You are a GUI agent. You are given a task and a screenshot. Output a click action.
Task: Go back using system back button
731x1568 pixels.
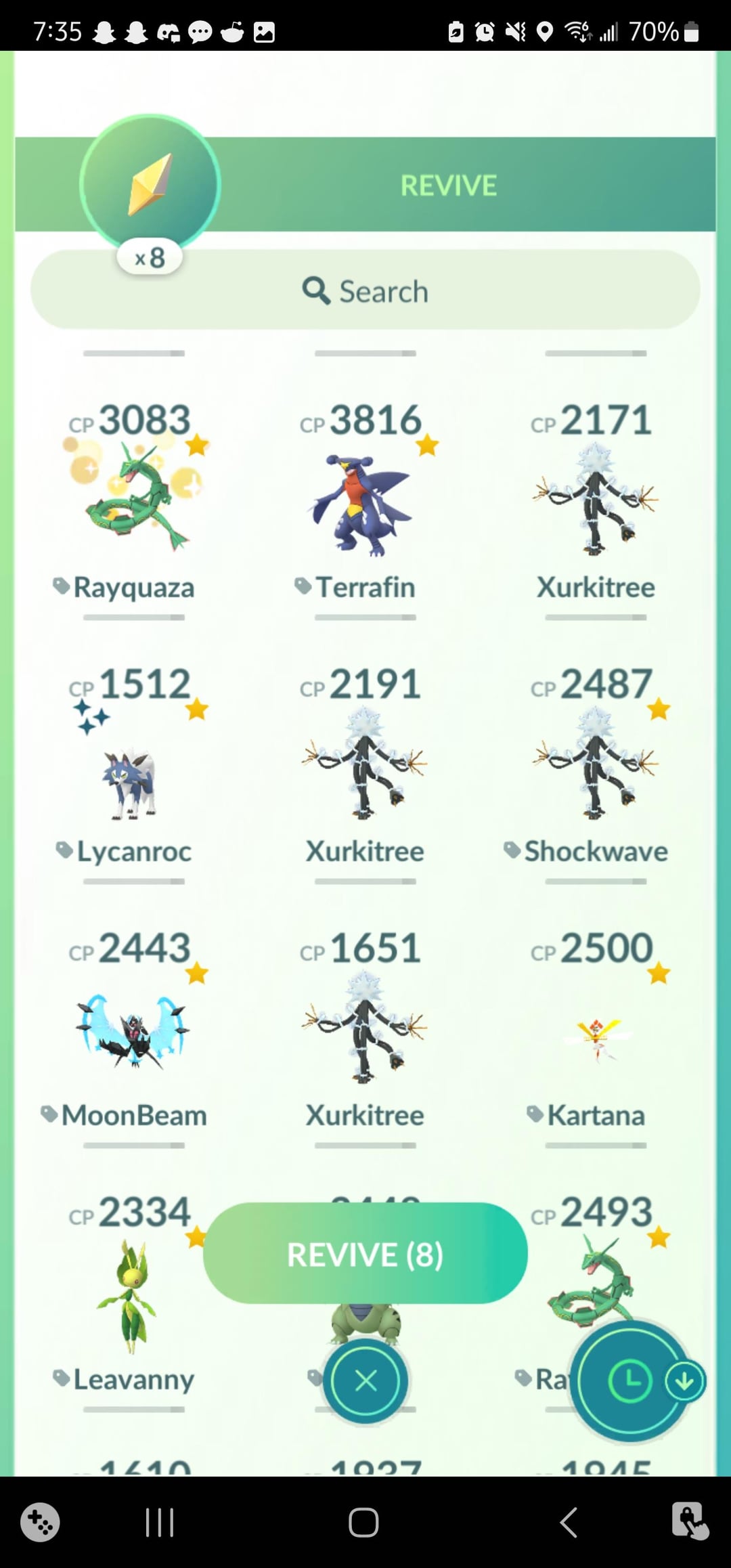[x=569, y=1523]
